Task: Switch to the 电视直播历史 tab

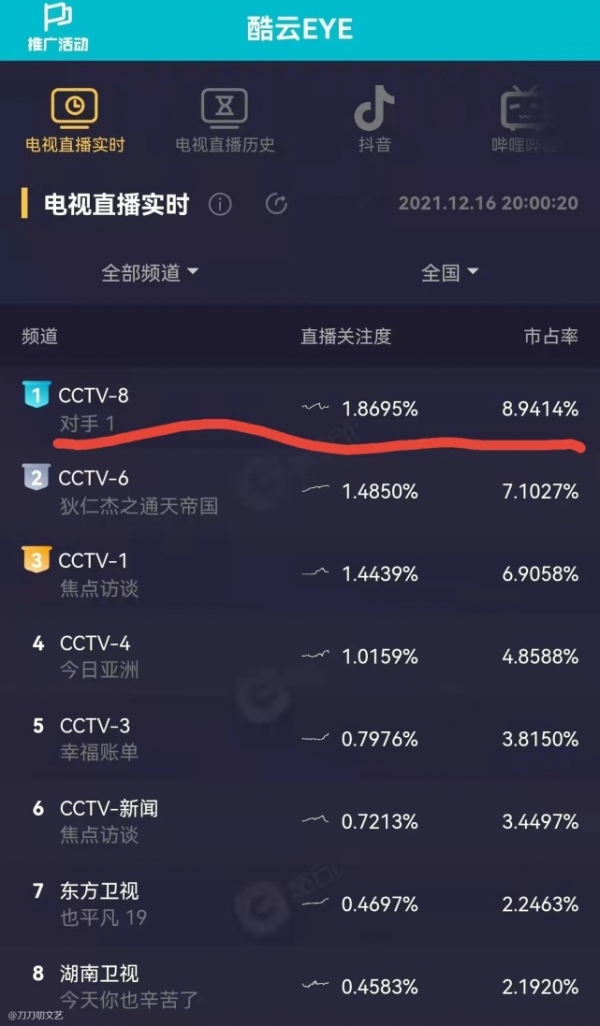Action: point(224,120)
